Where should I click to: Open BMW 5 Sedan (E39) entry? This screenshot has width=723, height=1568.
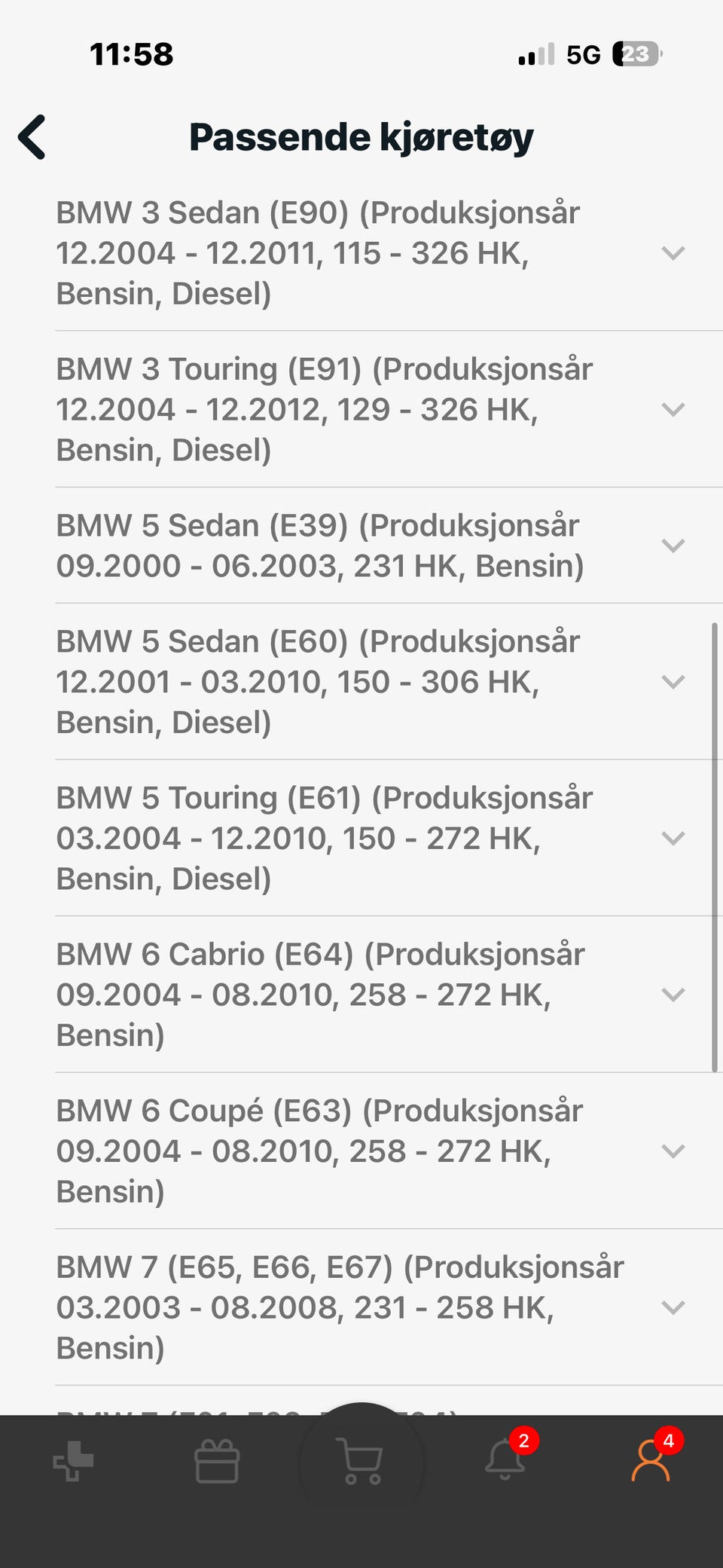coord(673,546)
